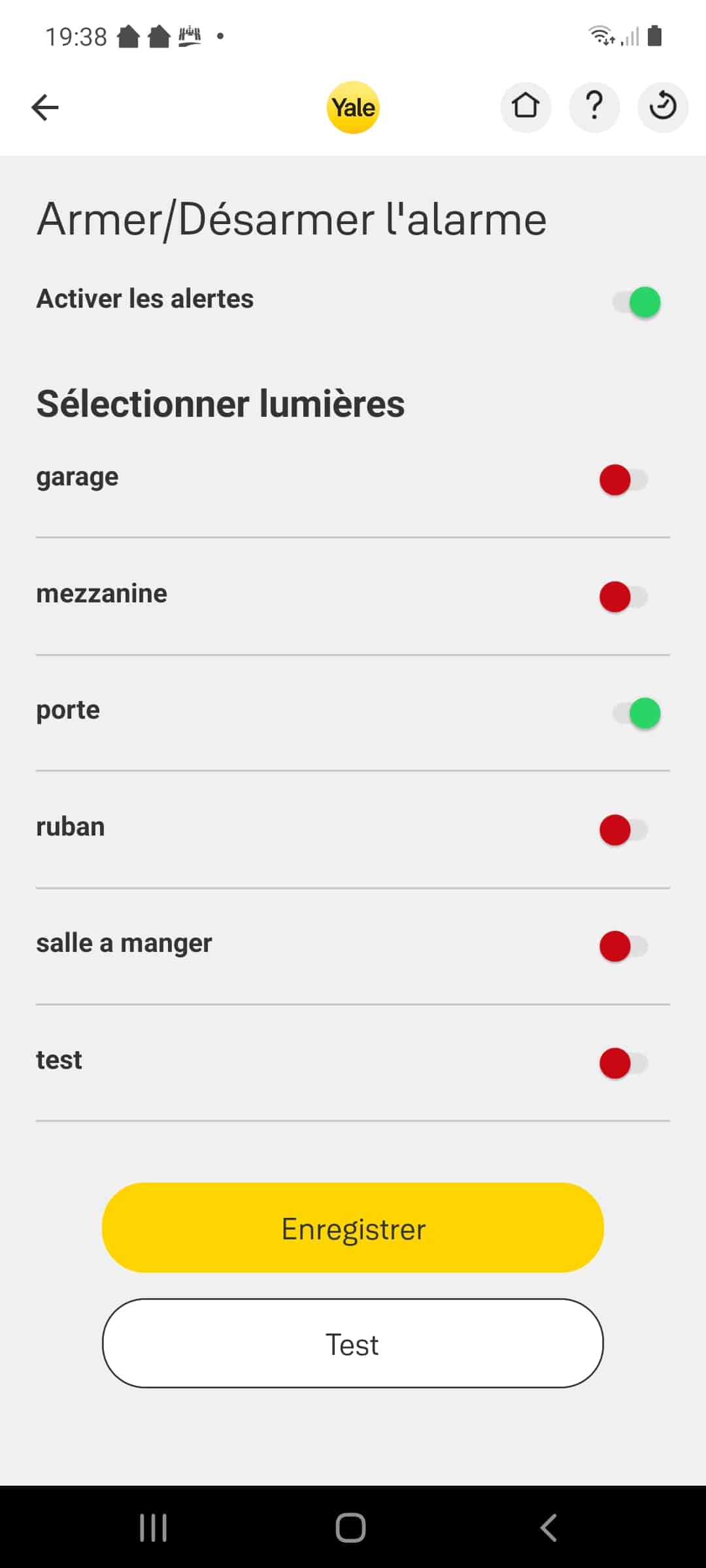Open help via the question mark icon

tap(594, 107)
